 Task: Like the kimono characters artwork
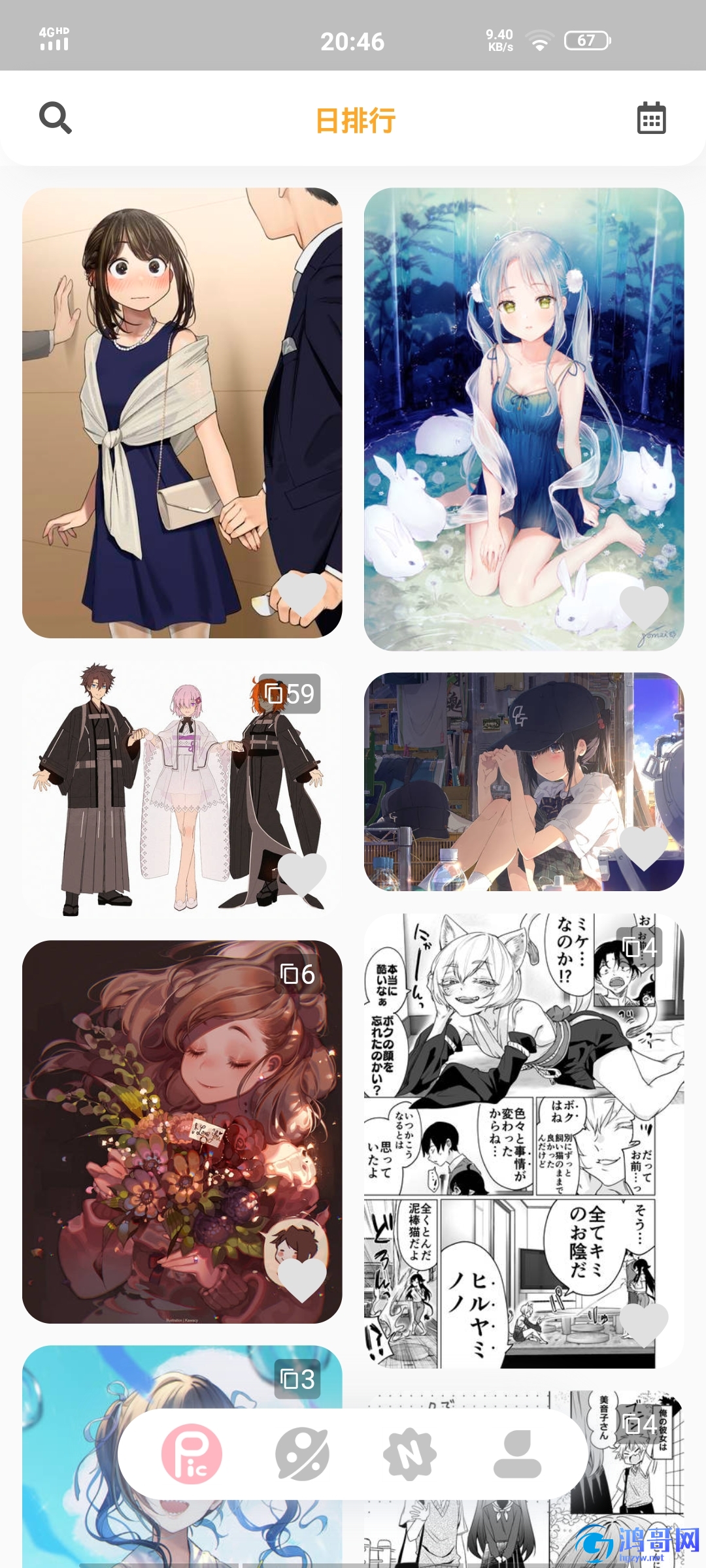(302, 874)
